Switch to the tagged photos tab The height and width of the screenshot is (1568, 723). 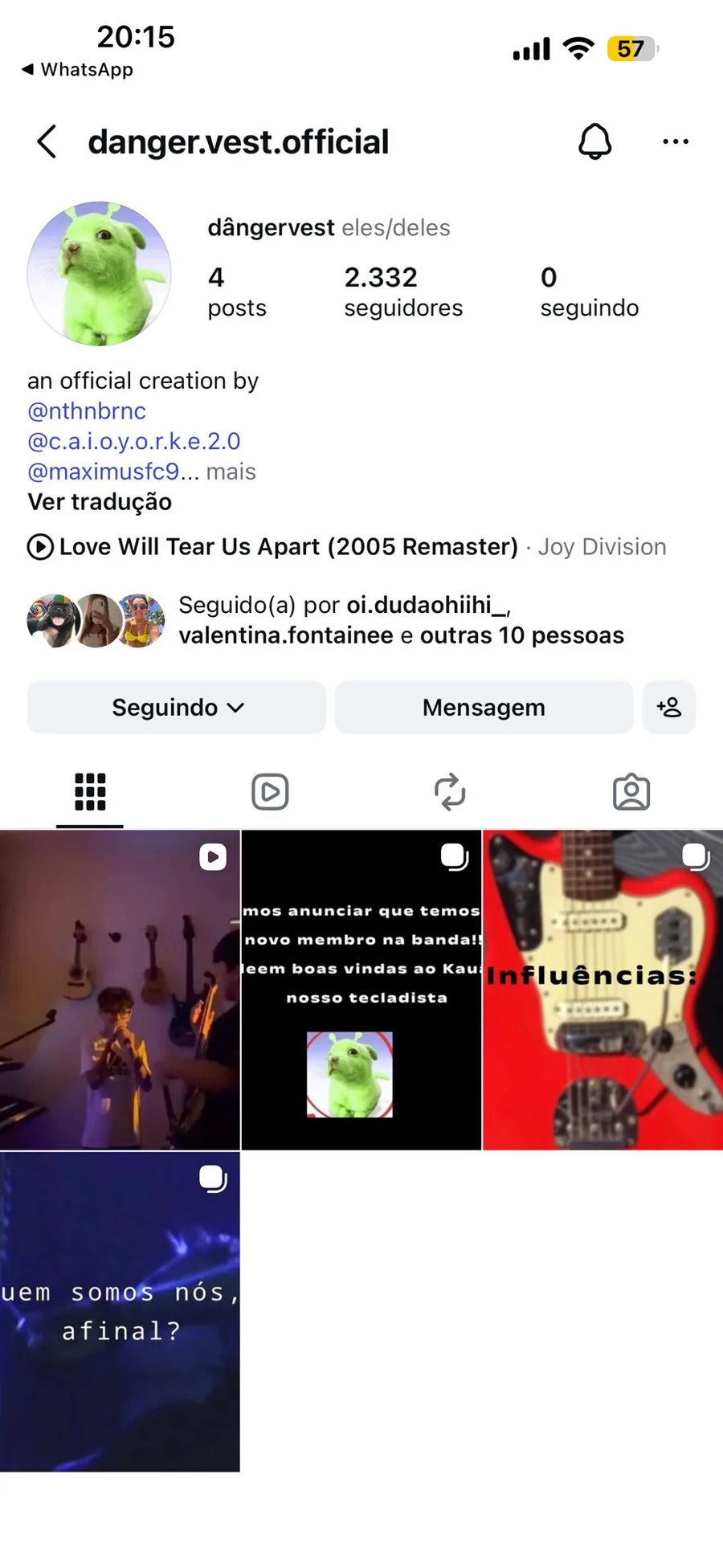click(x=631, y=792)
